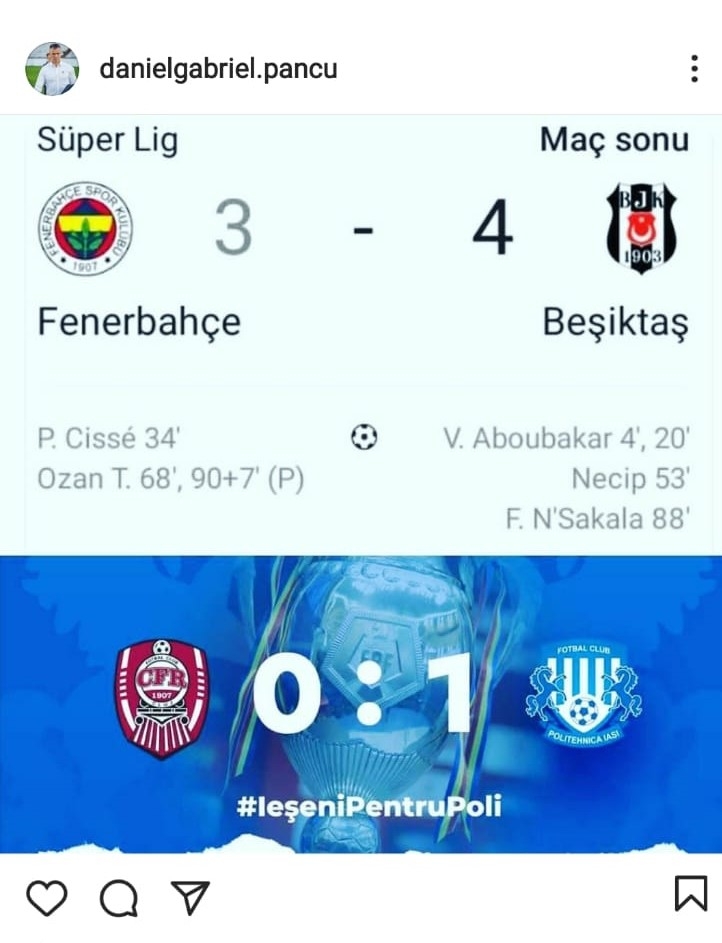The image size is (722, 943).
Task: Open the post image with match scores
Action: click(x=361, y=483)
